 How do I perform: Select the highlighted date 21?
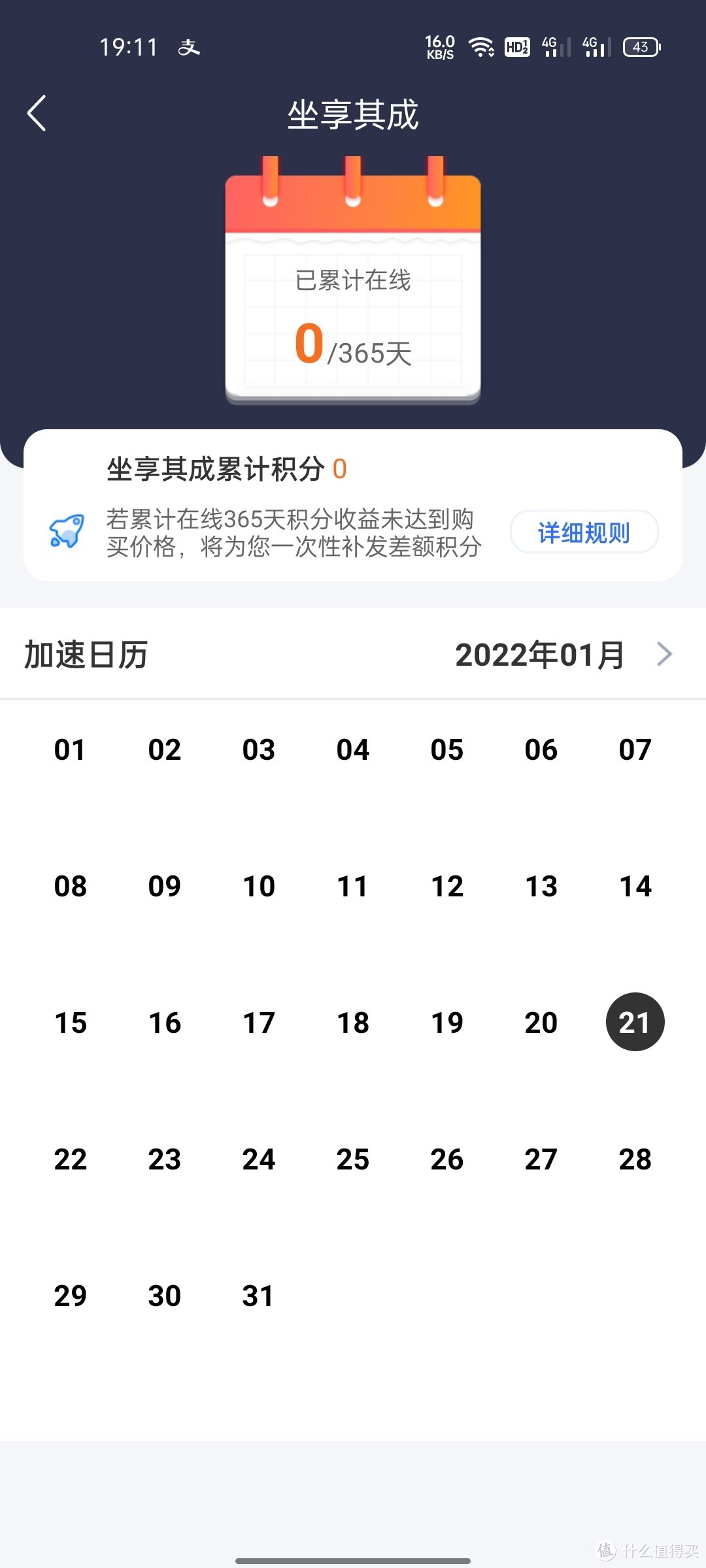coord(634,1022)
